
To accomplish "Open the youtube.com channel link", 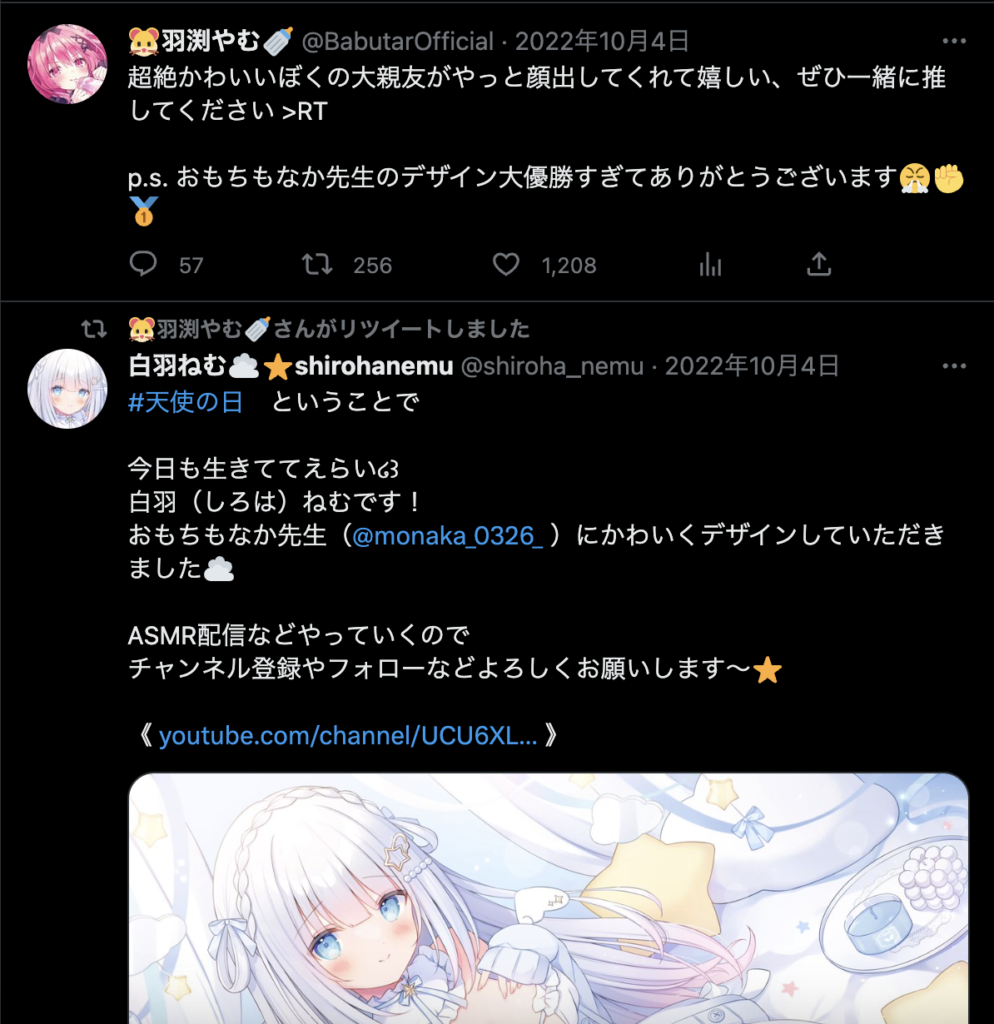I will [x=348, y=737].
